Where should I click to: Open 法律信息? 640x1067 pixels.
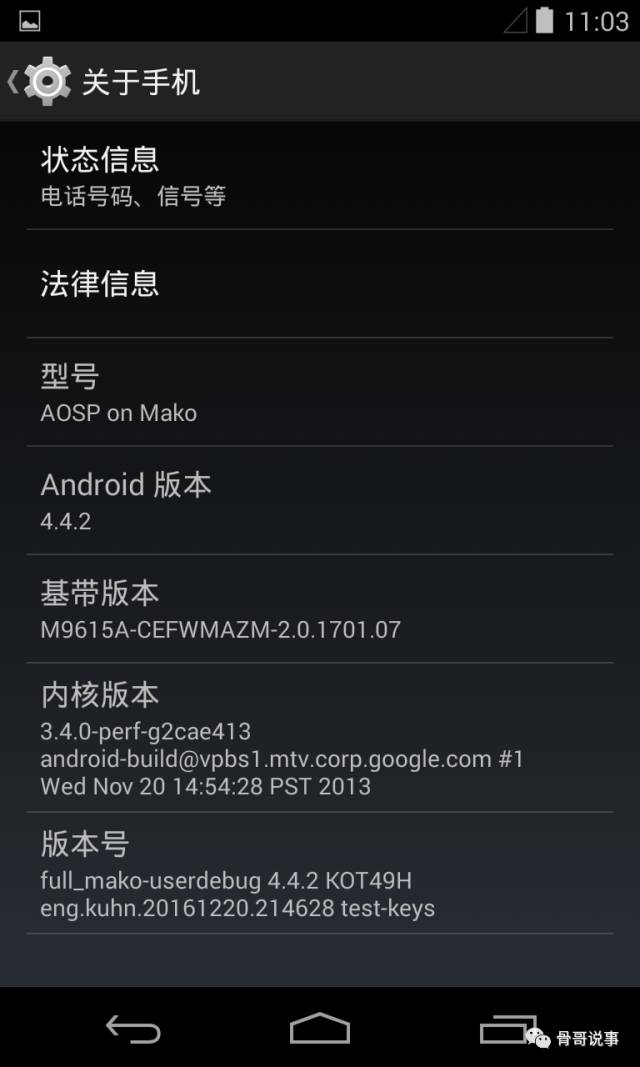coord(320,284)
